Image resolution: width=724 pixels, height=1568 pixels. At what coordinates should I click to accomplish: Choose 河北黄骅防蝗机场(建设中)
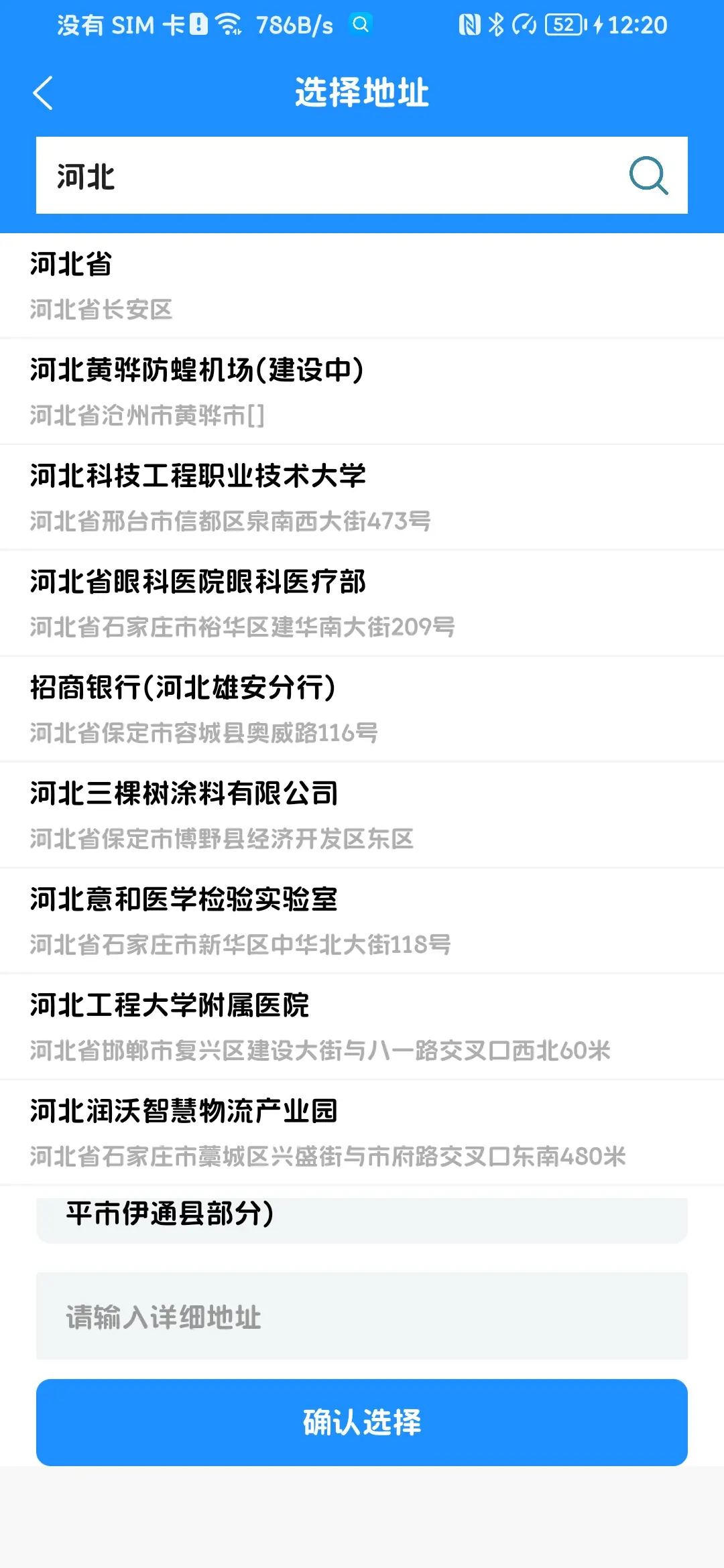pos(362,392)
